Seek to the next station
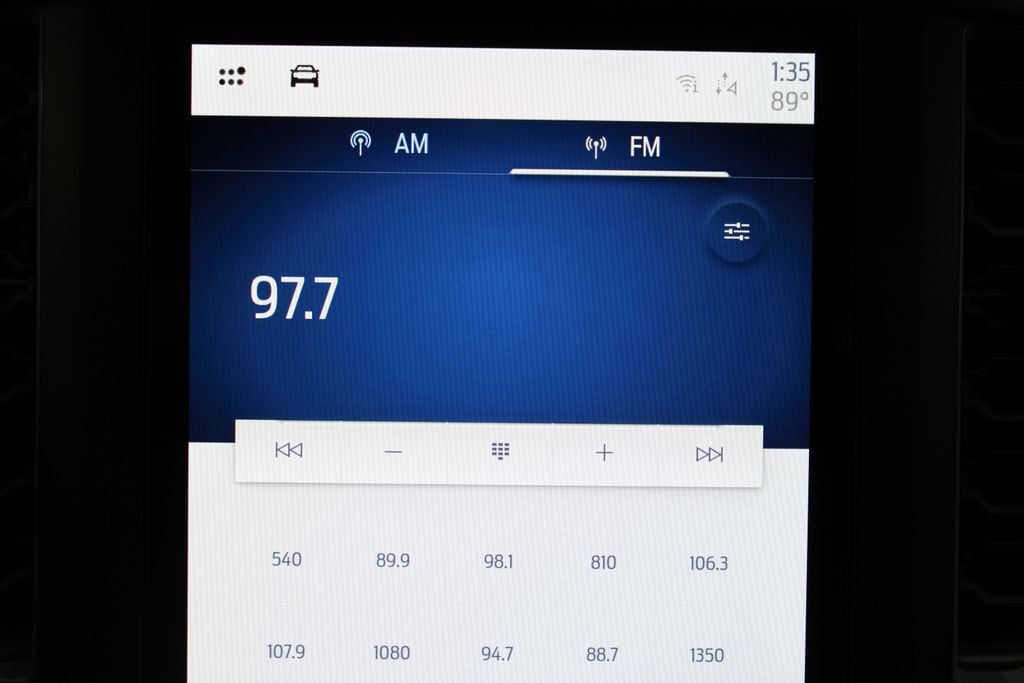This screenshot has width=1024, height=683. (709, 455)
